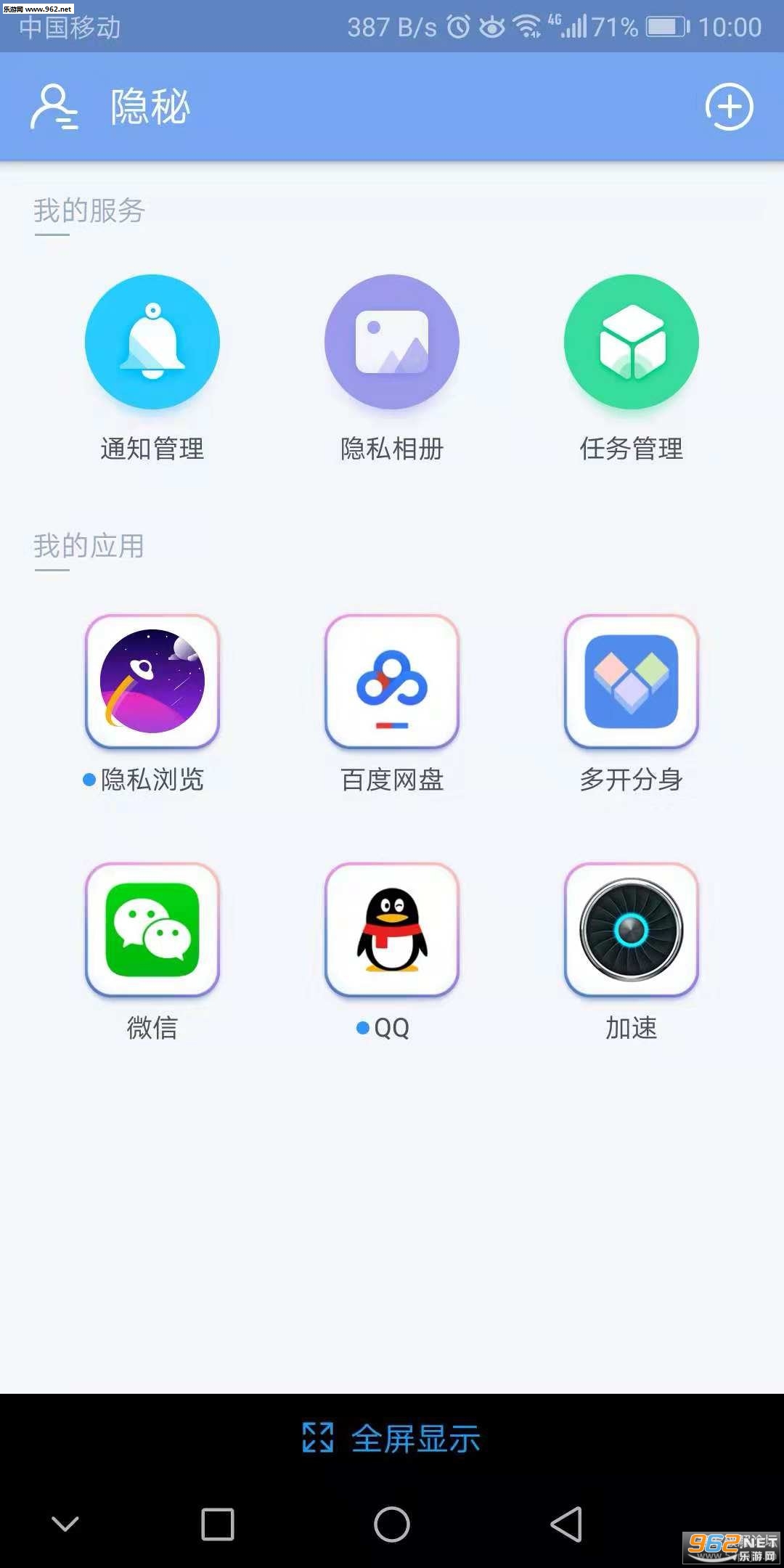Open 多开分身 app cloner

632,682
